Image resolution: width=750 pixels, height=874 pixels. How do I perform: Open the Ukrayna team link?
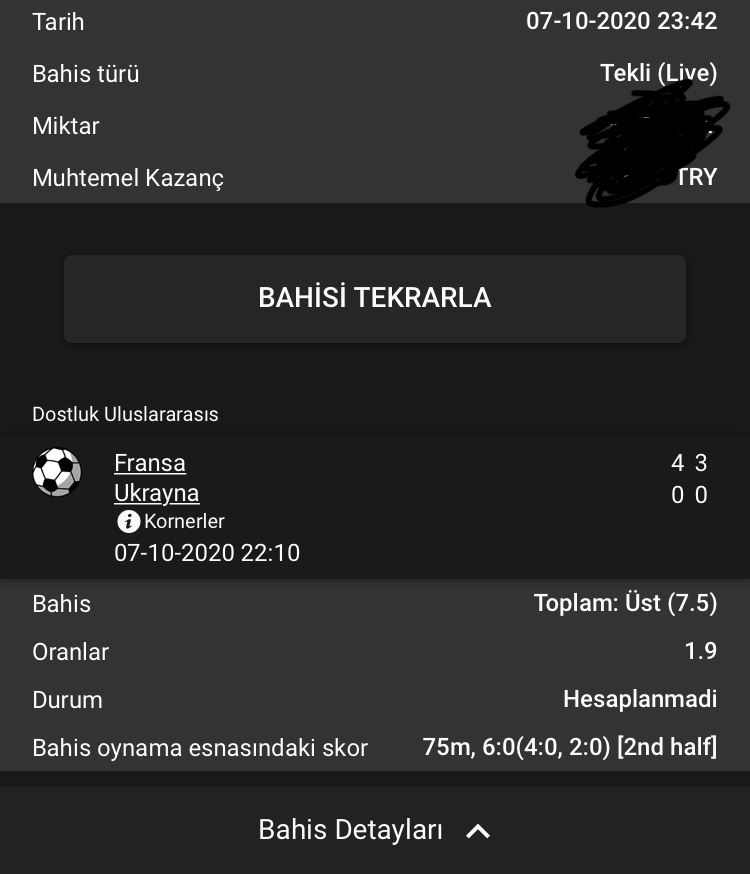(157, 493)
